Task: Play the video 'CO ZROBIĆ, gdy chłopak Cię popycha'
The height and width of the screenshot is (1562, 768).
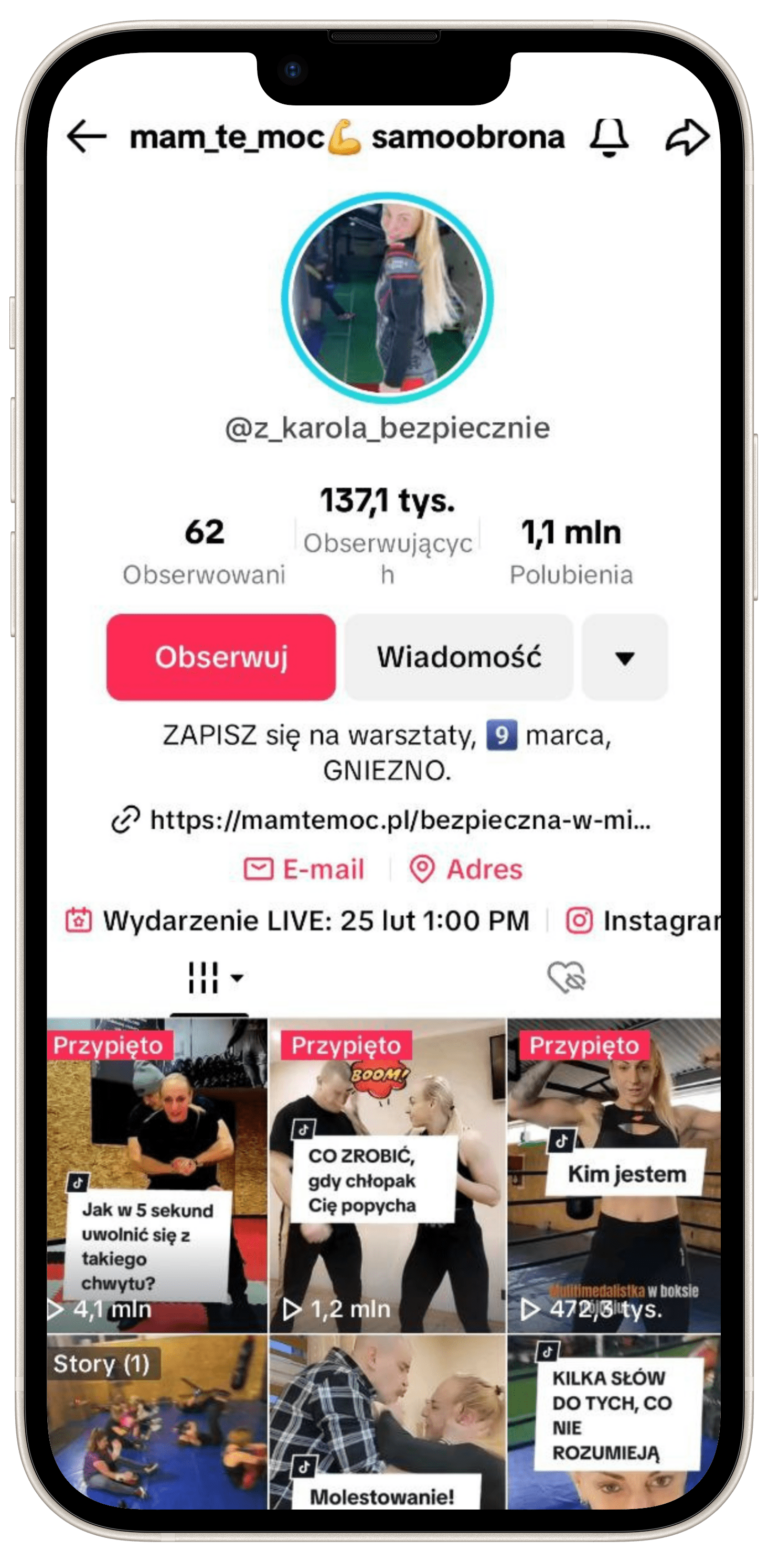Action: pos(387,1175)
